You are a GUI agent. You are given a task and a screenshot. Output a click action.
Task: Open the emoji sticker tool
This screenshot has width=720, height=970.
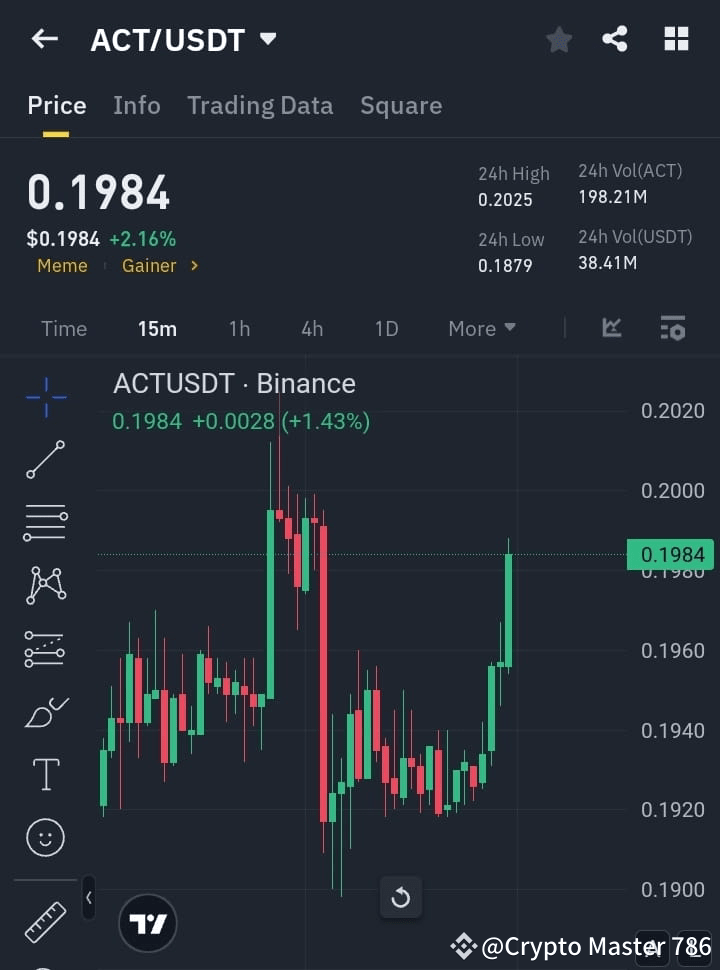pos(45,837)
